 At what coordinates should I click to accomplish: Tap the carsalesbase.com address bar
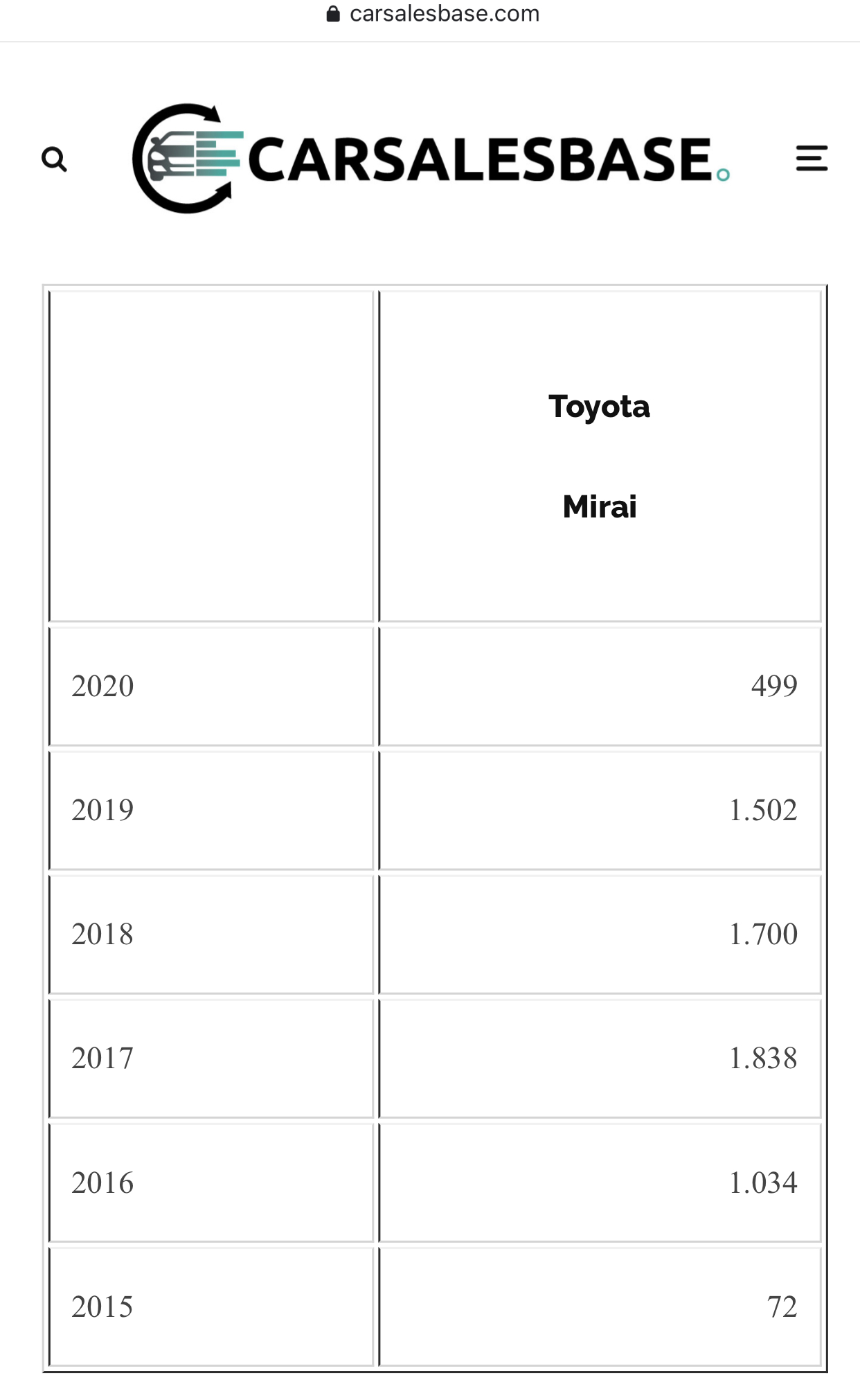432,14
